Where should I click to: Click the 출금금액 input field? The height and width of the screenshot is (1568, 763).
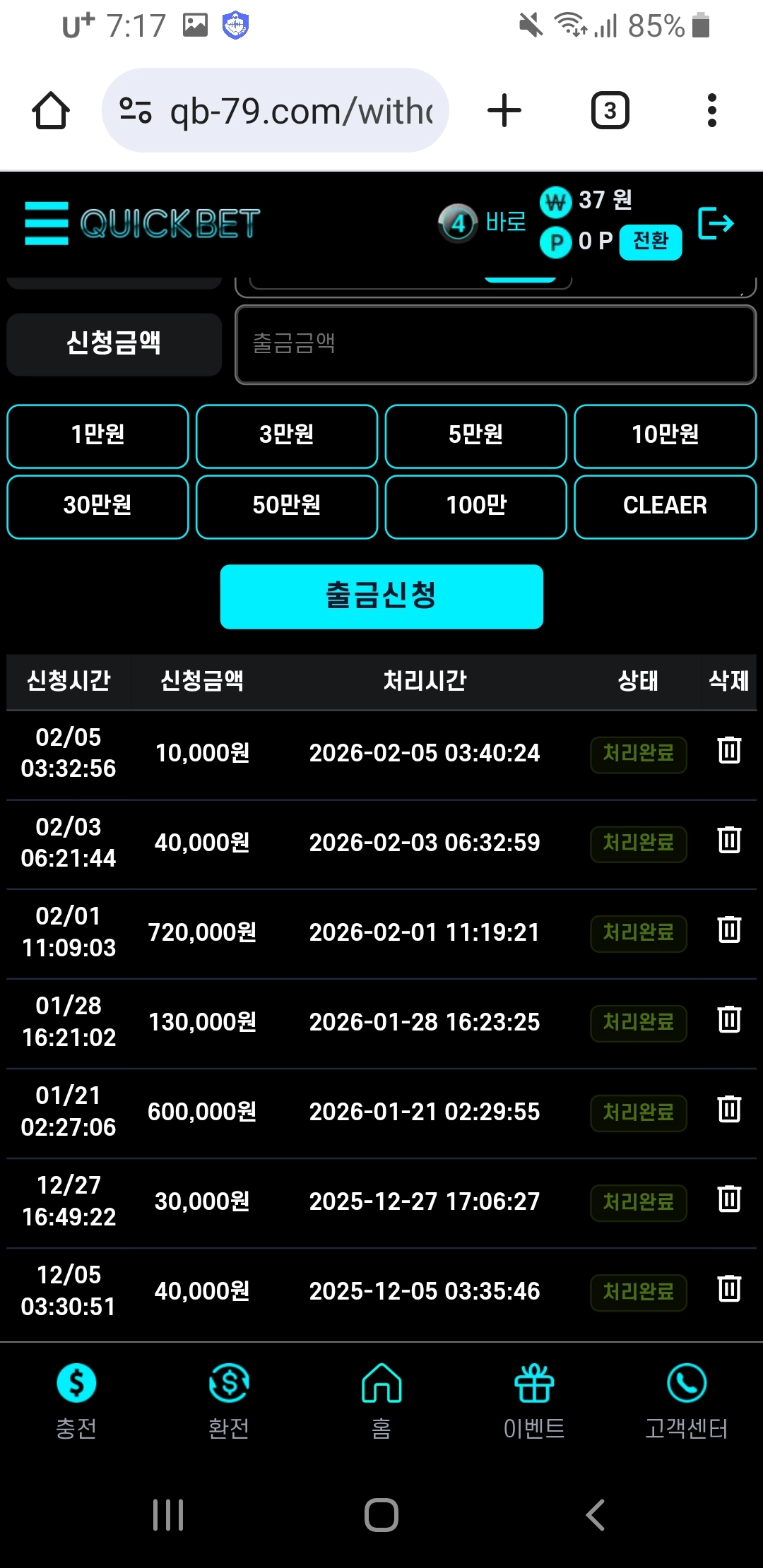click(x=495, y=344)
